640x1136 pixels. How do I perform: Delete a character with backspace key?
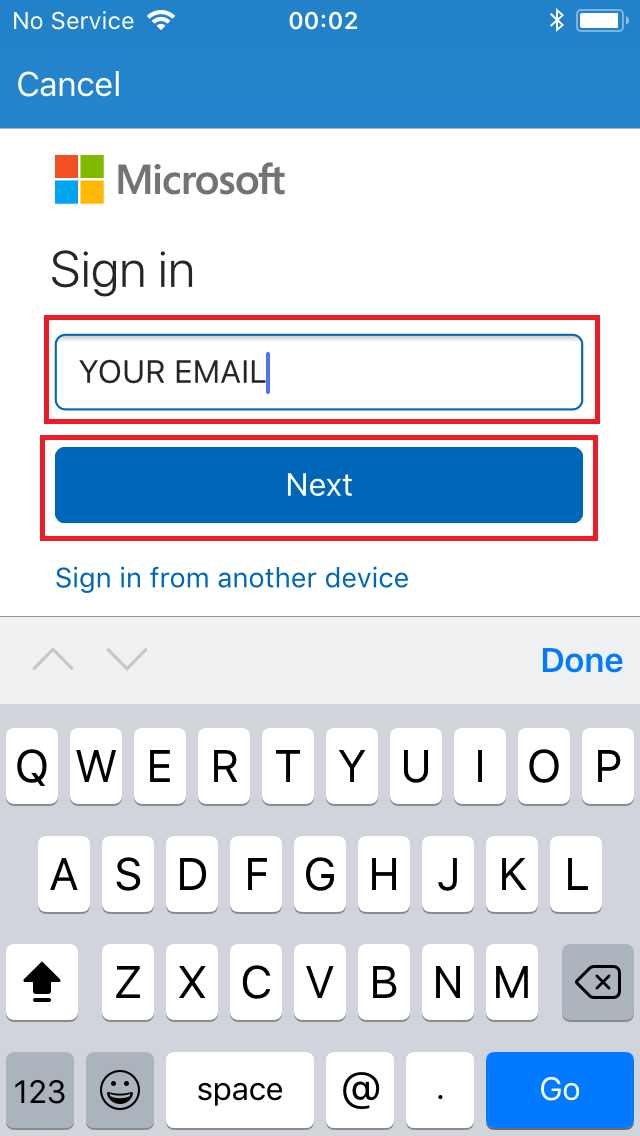(598, 982)
